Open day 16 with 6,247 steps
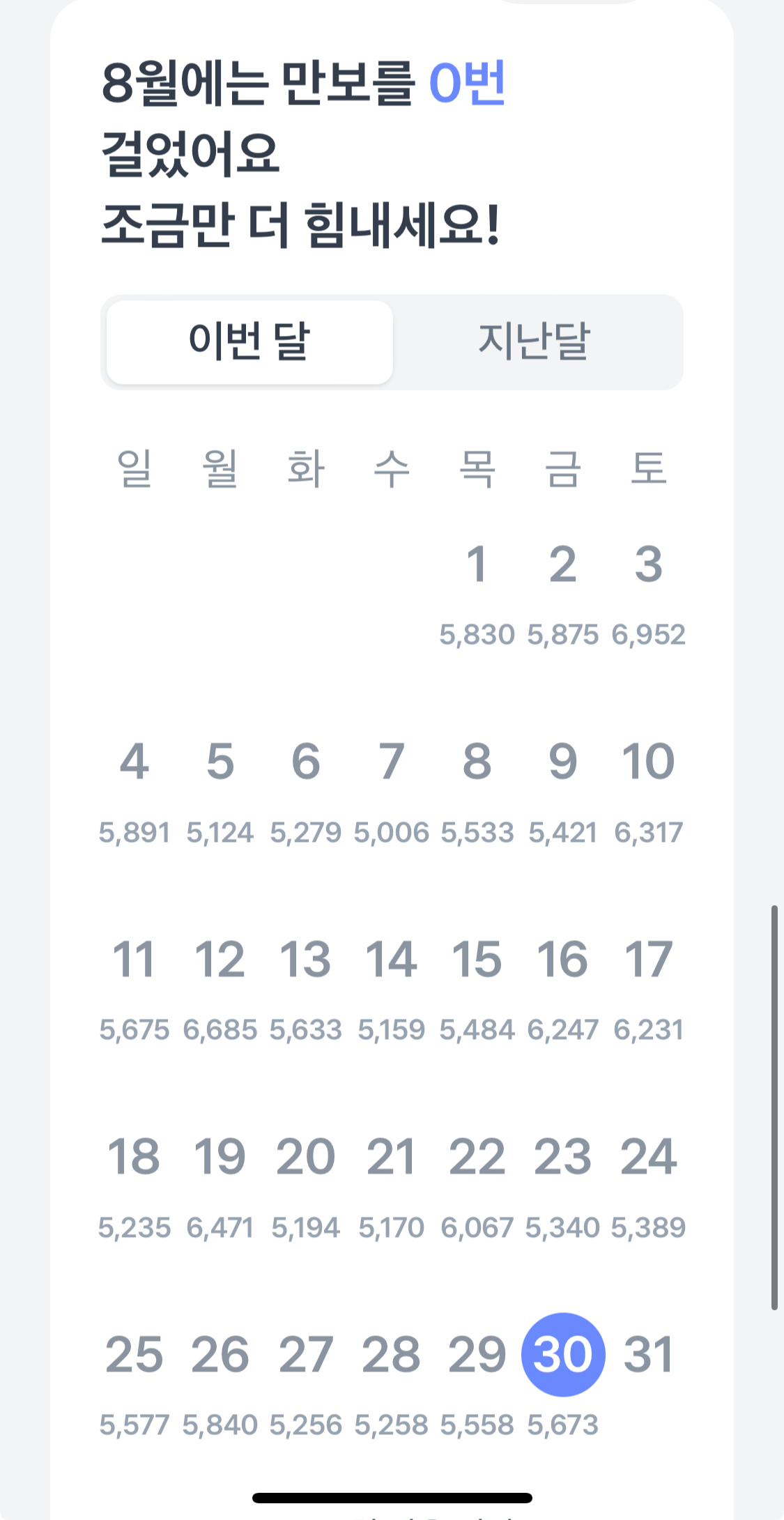This screenshot has height=1520, width=784. coord(562,960)
